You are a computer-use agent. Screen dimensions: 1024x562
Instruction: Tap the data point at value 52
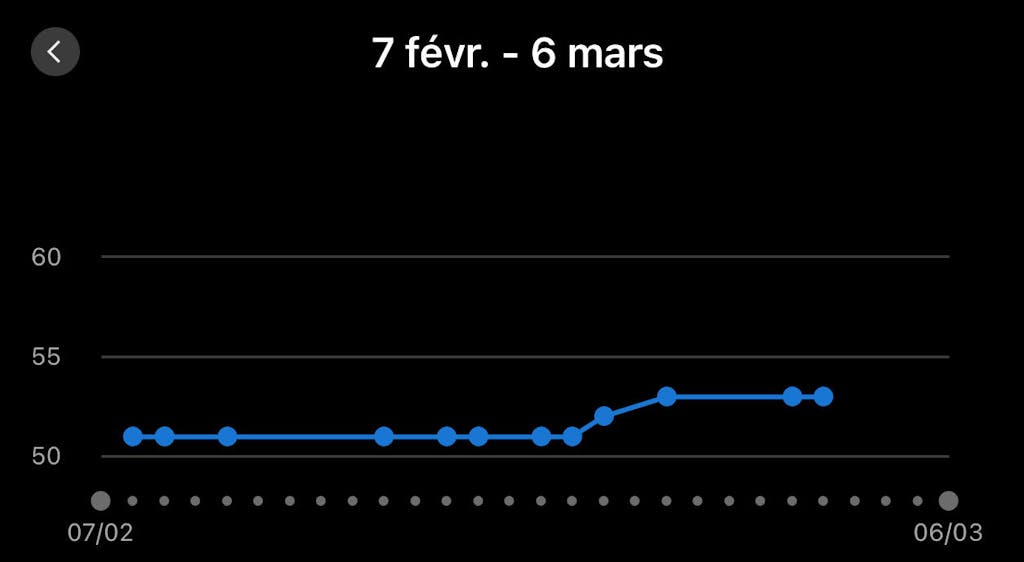604,416
